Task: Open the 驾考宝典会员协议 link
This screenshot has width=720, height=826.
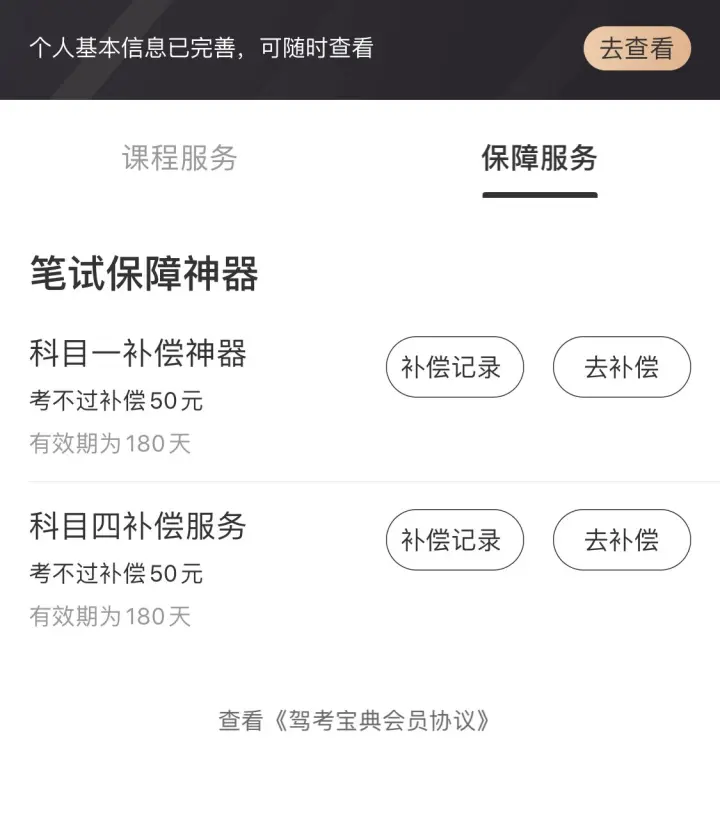Action: tap(380, 720)
